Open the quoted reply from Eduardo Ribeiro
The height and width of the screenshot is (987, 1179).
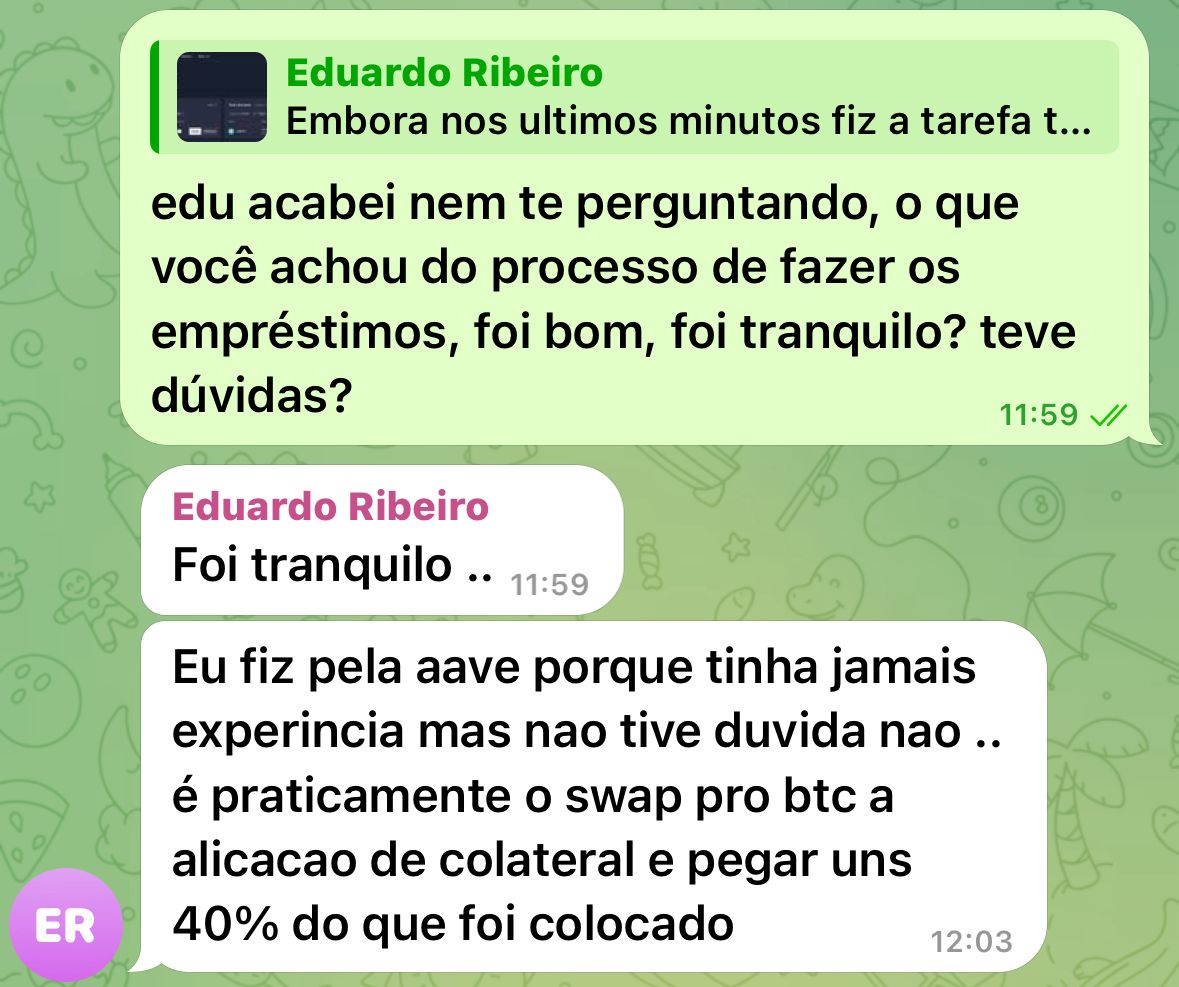[634, 97]
